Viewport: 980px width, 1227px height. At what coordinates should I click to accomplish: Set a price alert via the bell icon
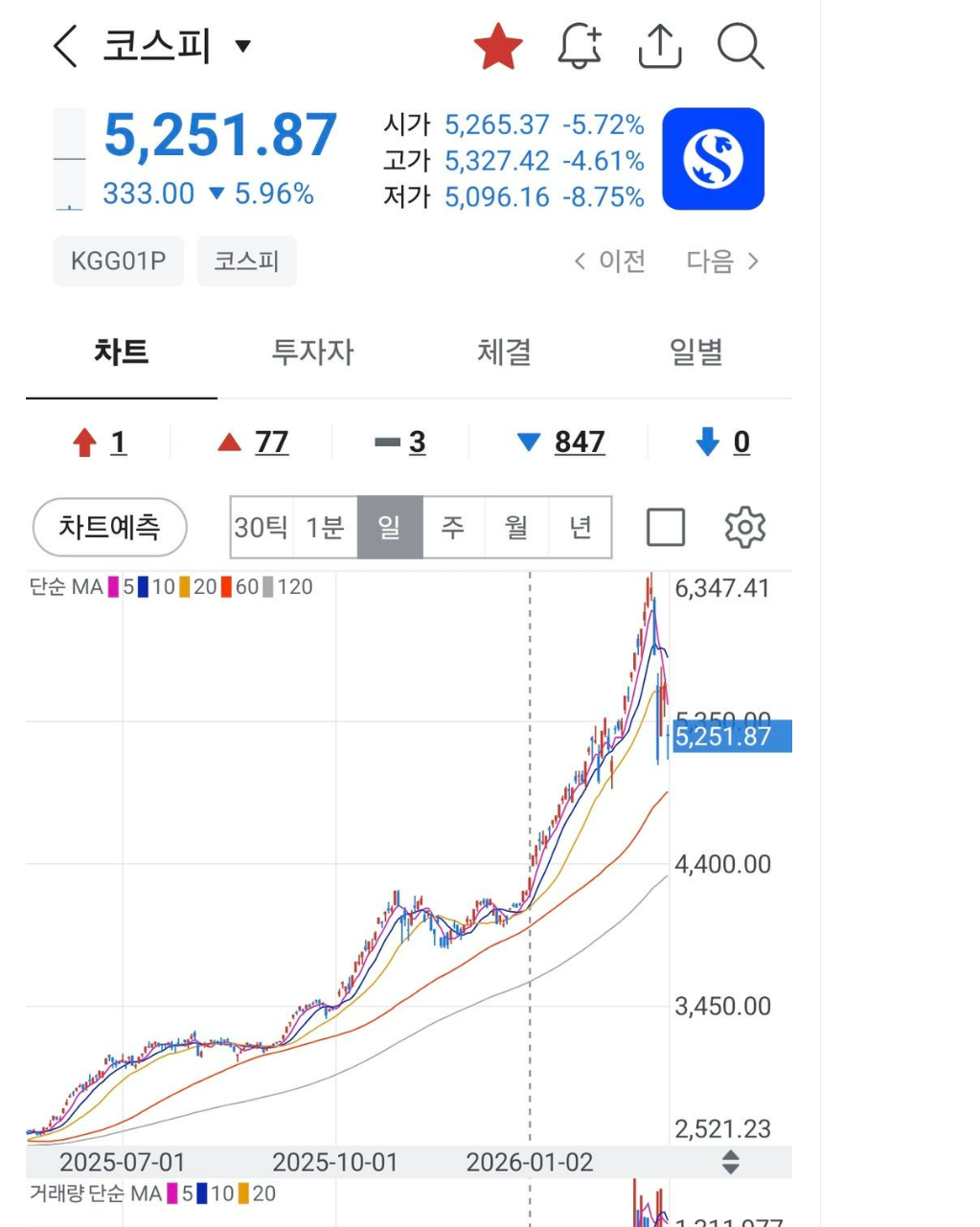click(579, 46)
